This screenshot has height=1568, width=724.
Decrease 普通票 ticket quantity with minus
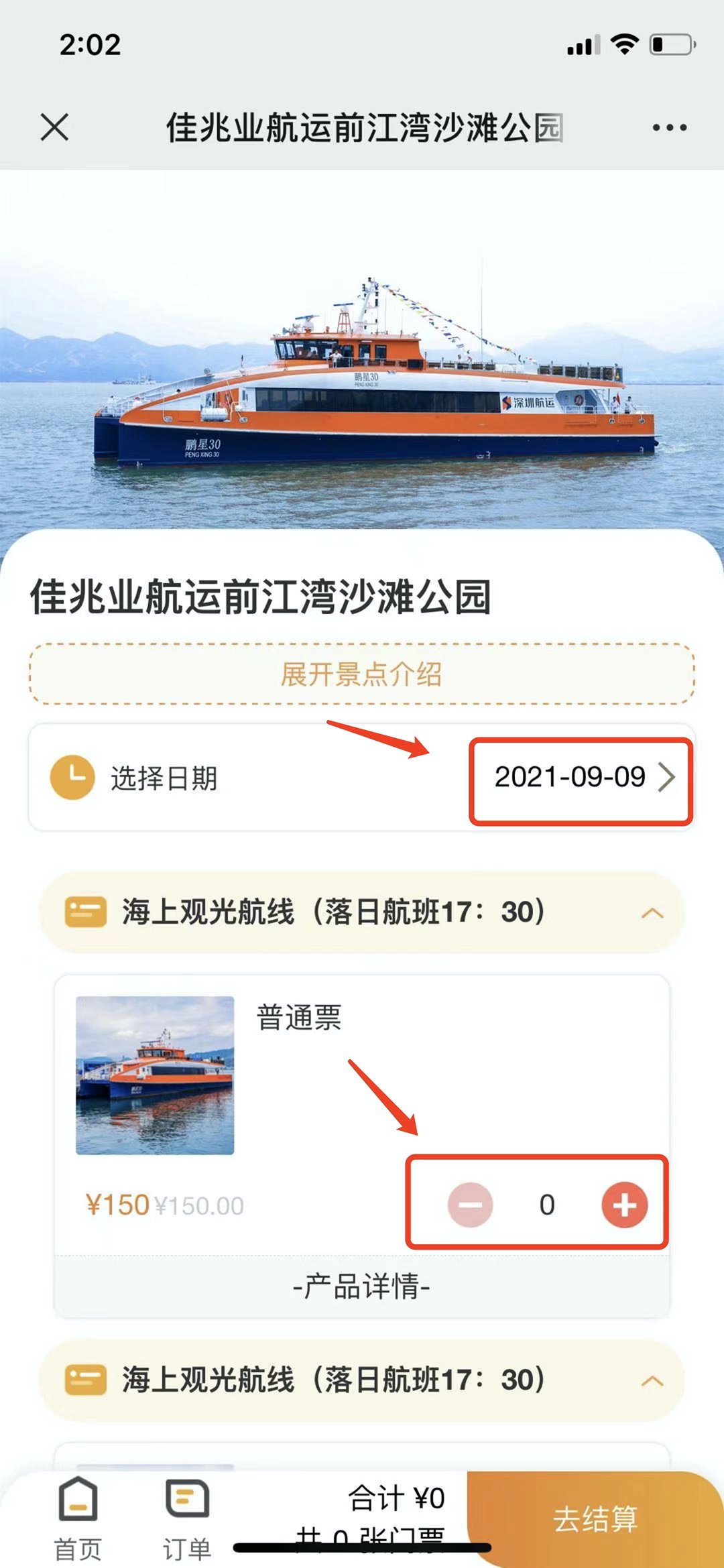coord(470,1205)
